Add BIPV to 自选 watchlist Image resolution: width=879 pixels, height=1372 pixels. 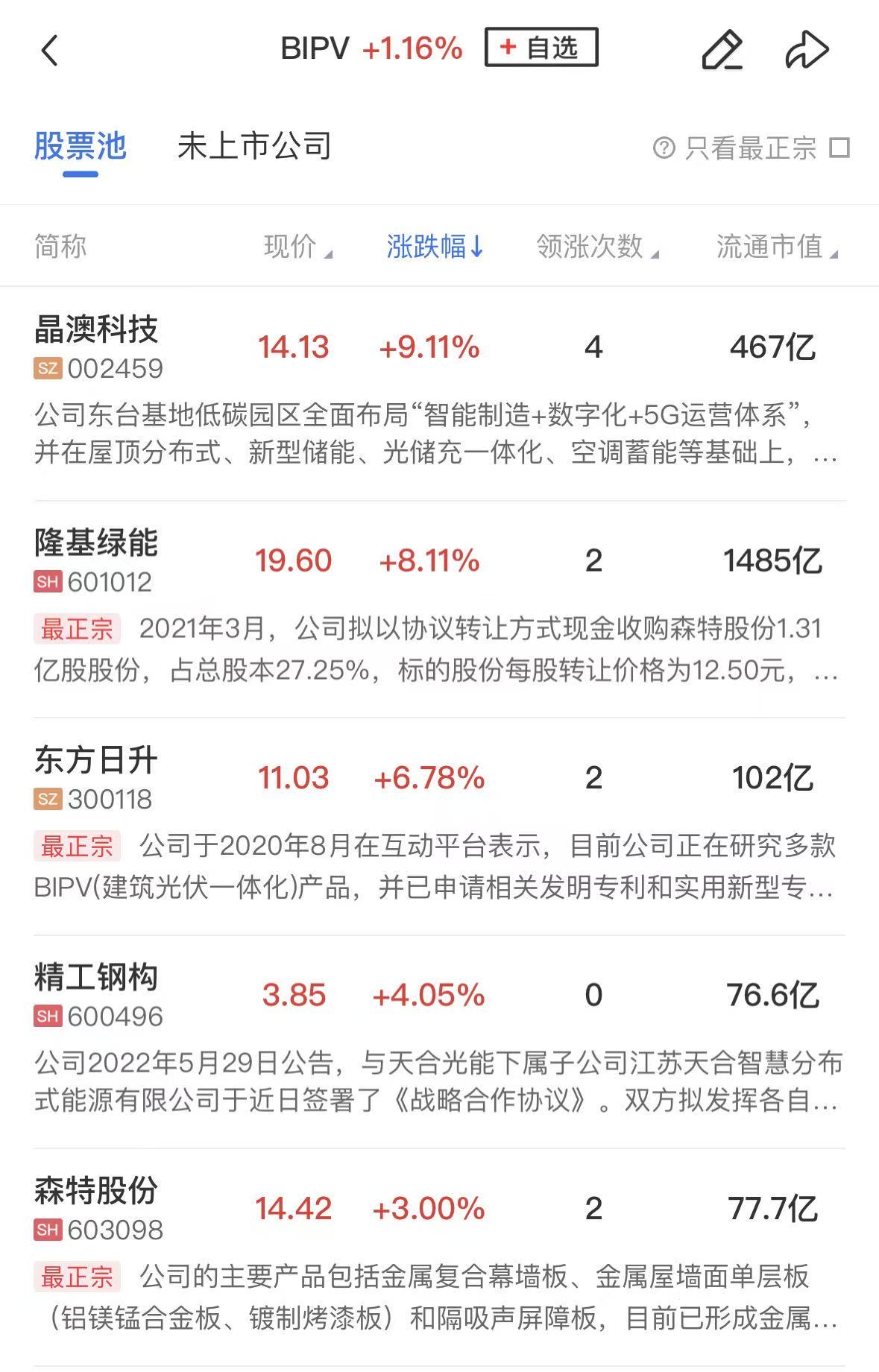point(541,48)
